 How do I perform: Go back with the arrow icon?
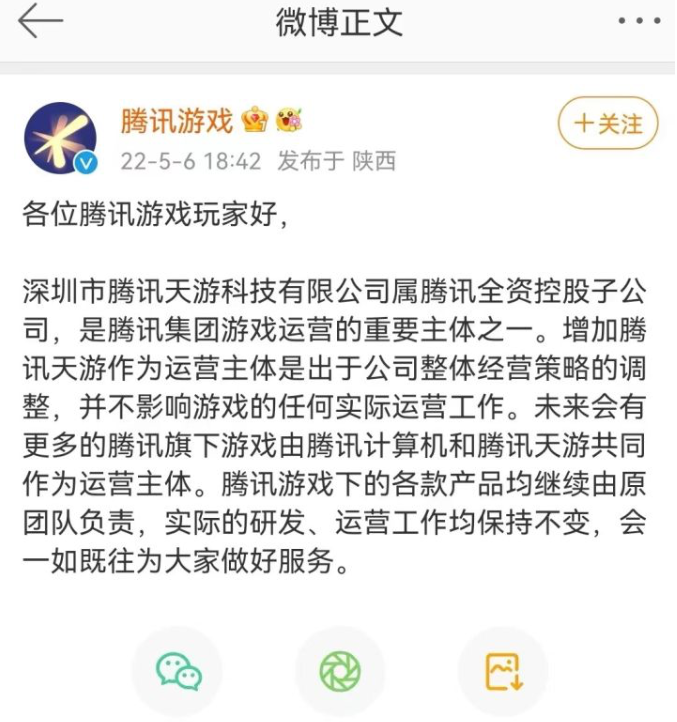pyautogui.click(x=40, y=23)
